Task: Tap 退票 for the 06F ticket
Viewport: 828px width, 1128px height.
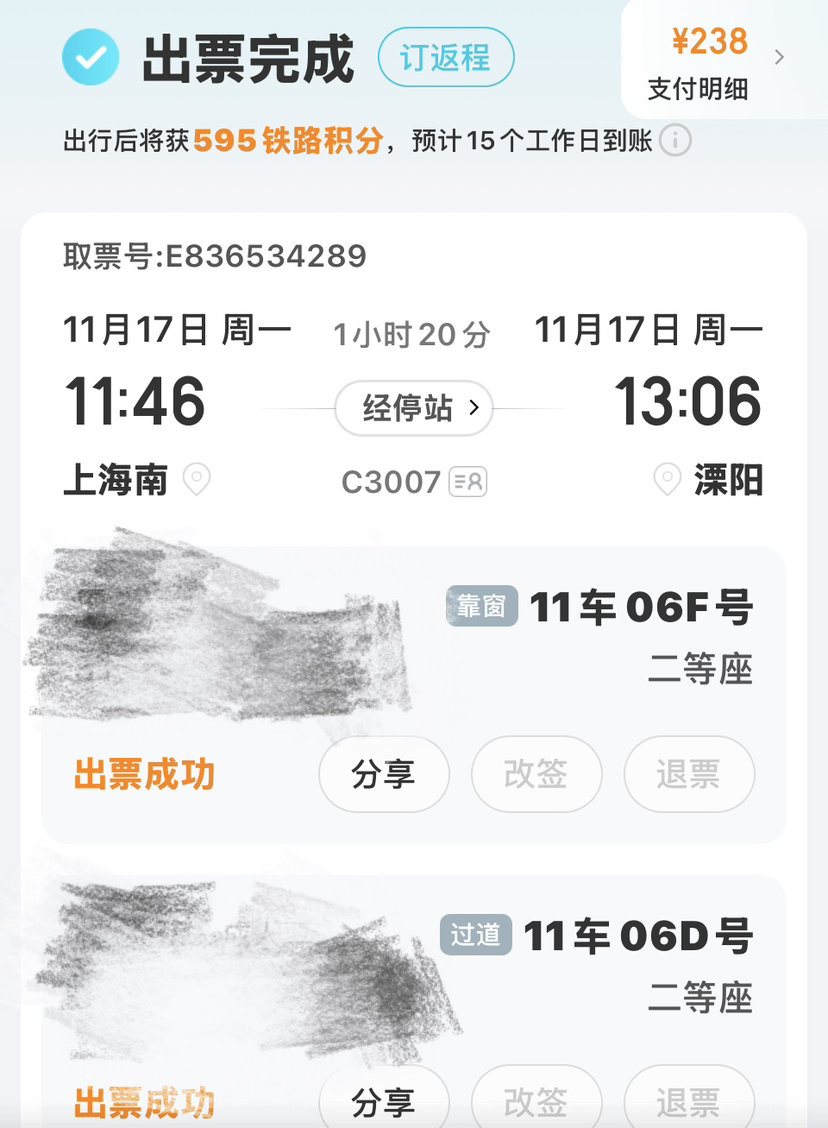Action: click(688, 774)
